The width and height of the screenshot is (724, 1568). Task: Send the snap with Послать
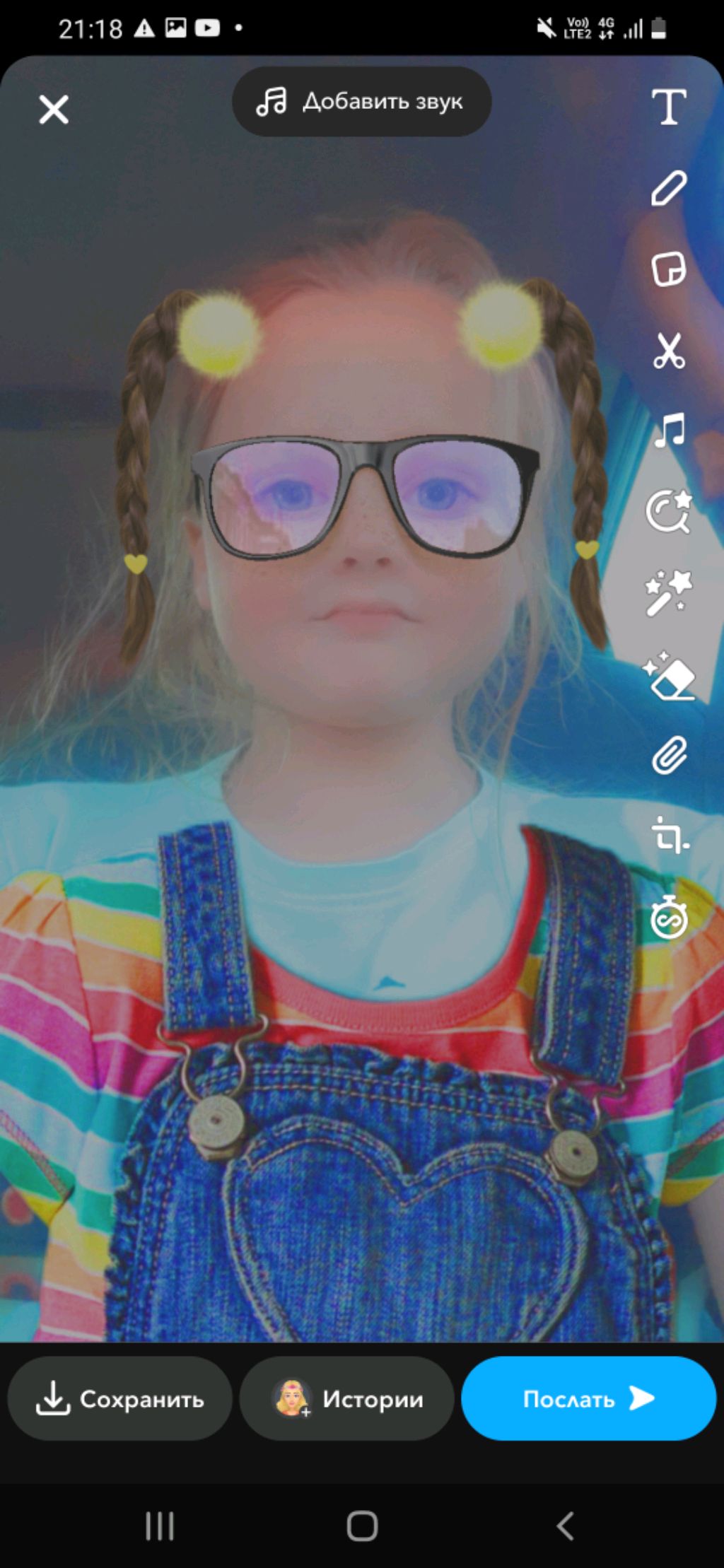click(588, 1398)
